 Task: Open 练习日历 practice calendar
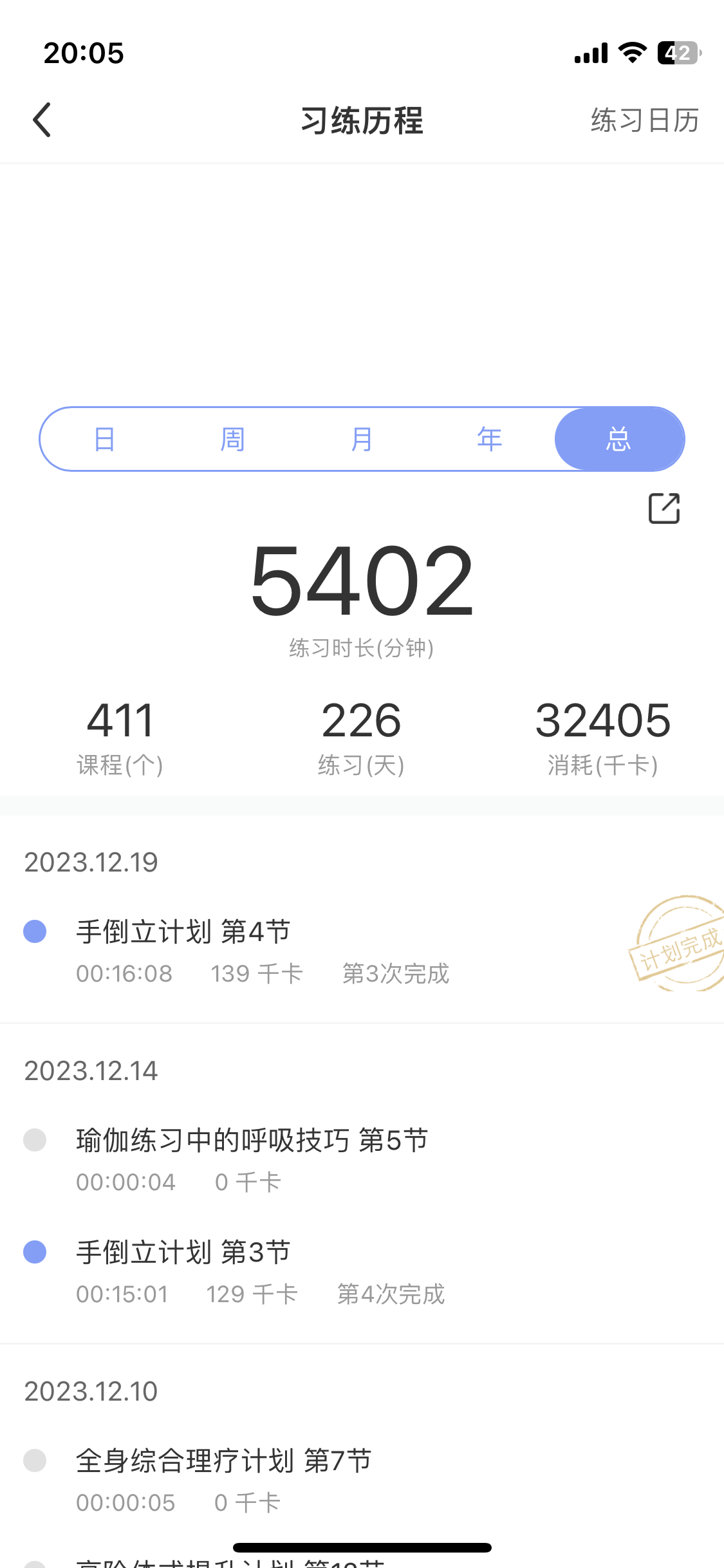(x=645, y=120)
